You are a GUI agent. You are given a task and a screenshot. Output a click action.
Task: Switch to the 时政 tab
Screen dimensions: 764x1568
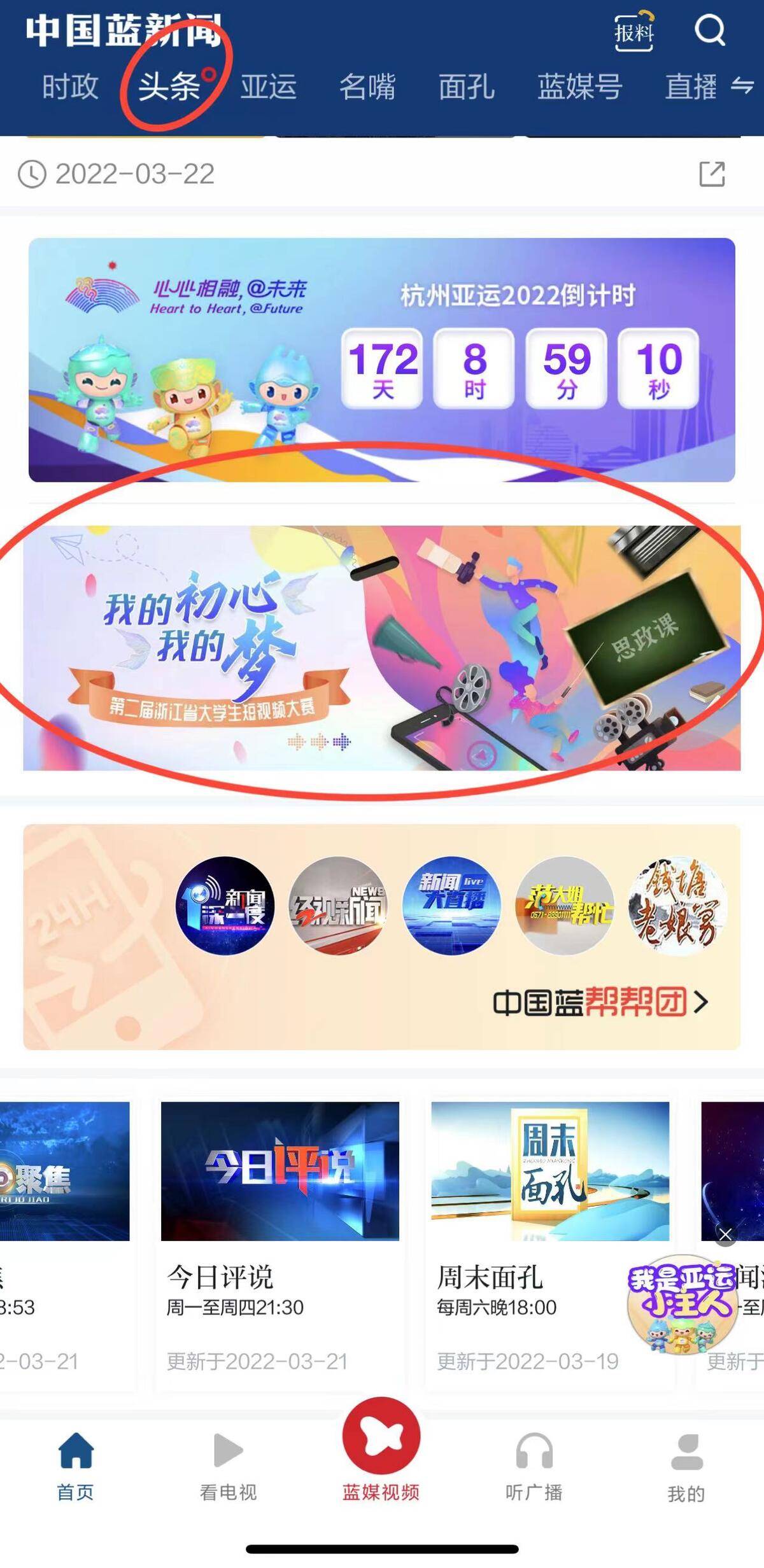point(70,87)
